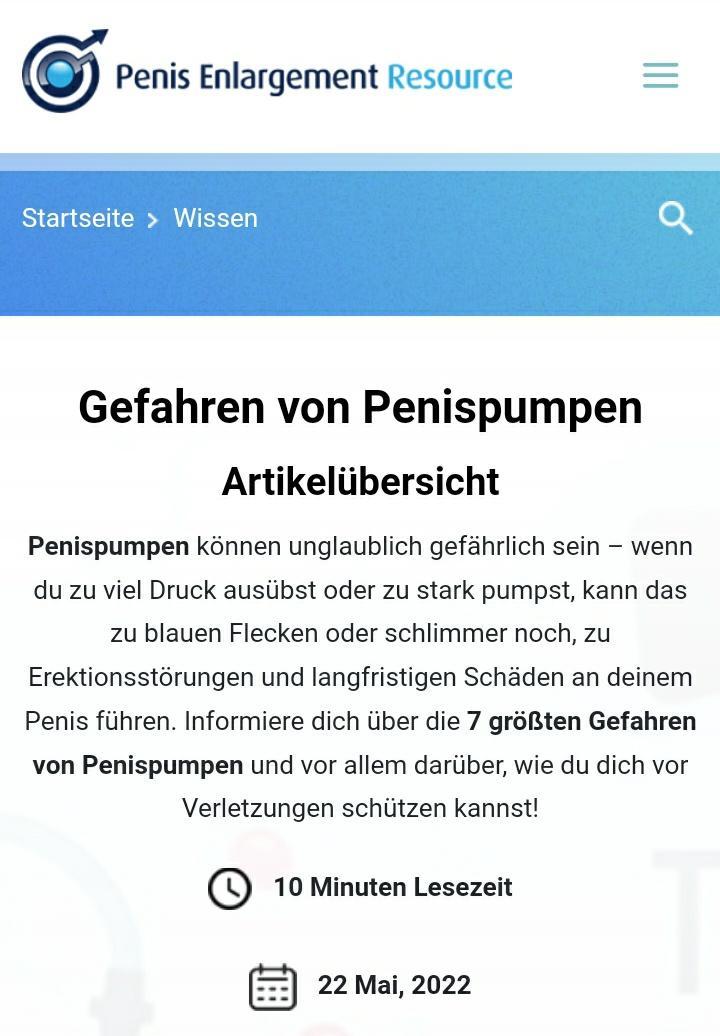720x1036 pixels.
Task: Open the hamburger navigation menu
Action: point(660,75)
